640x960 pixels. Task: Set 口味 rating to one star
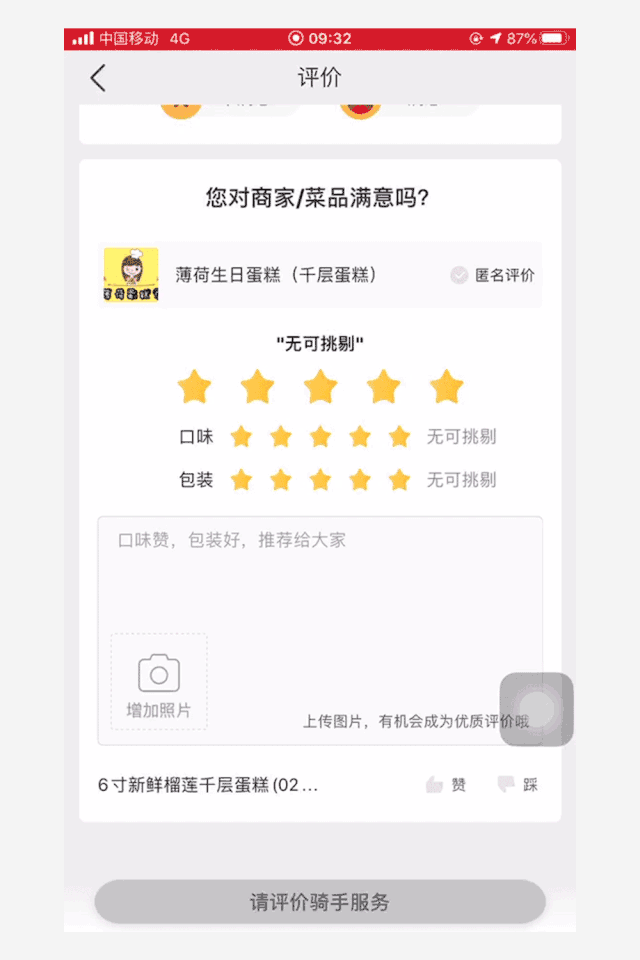click(x=241, y=437)
